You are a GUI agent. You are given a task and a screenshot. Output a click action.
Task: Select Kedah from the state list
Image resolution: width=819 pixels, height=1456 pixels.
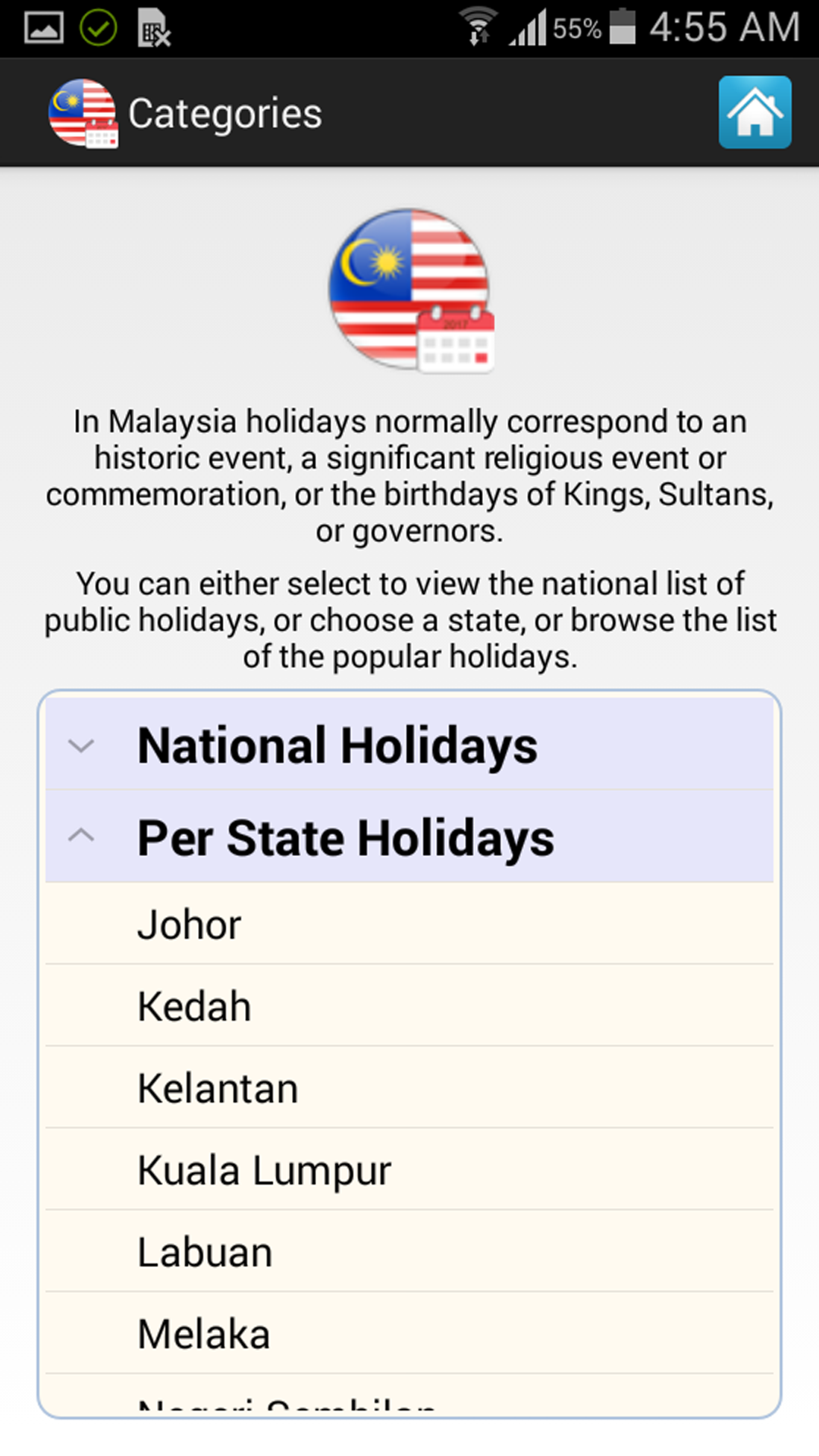pos(409,1006)
